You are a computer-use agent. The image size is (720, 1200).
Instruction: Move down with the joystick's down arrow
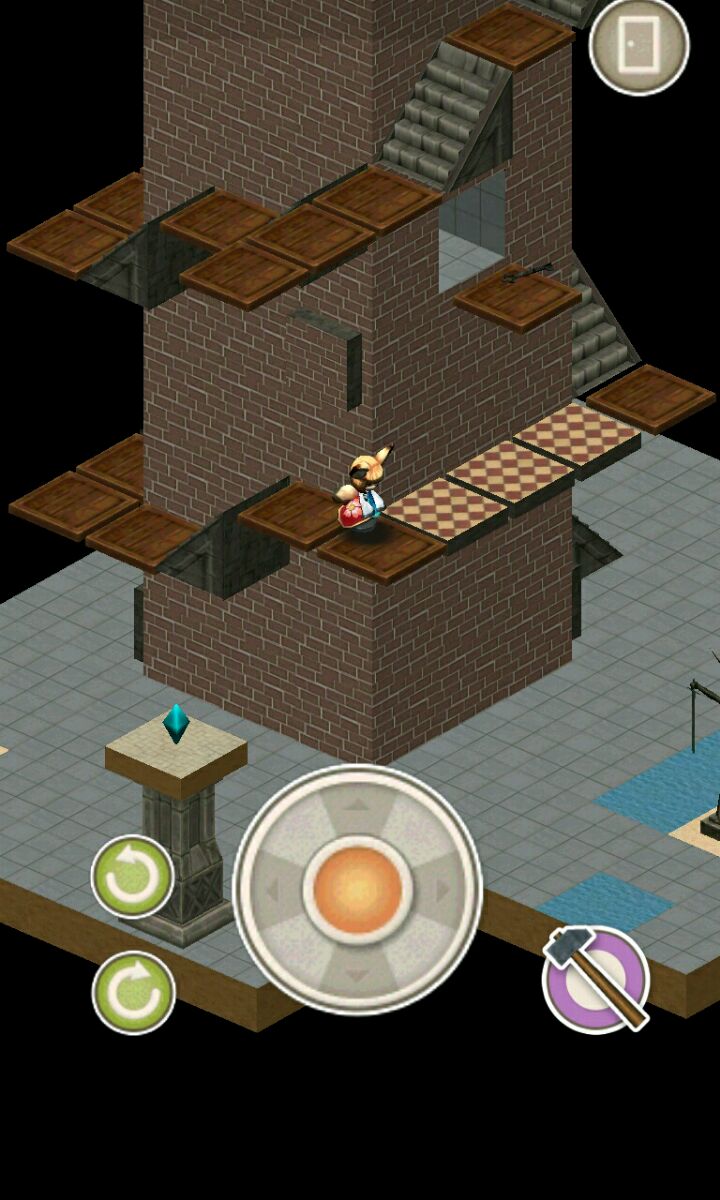(x=358, y=974)
